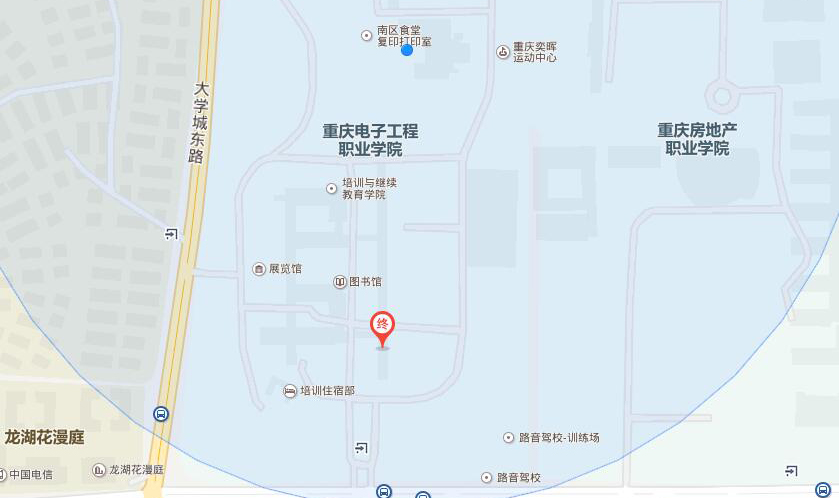Open the 龙湖花漫庭 marker beside 中国电信
The image size is (839, 498).
[99, 469]
